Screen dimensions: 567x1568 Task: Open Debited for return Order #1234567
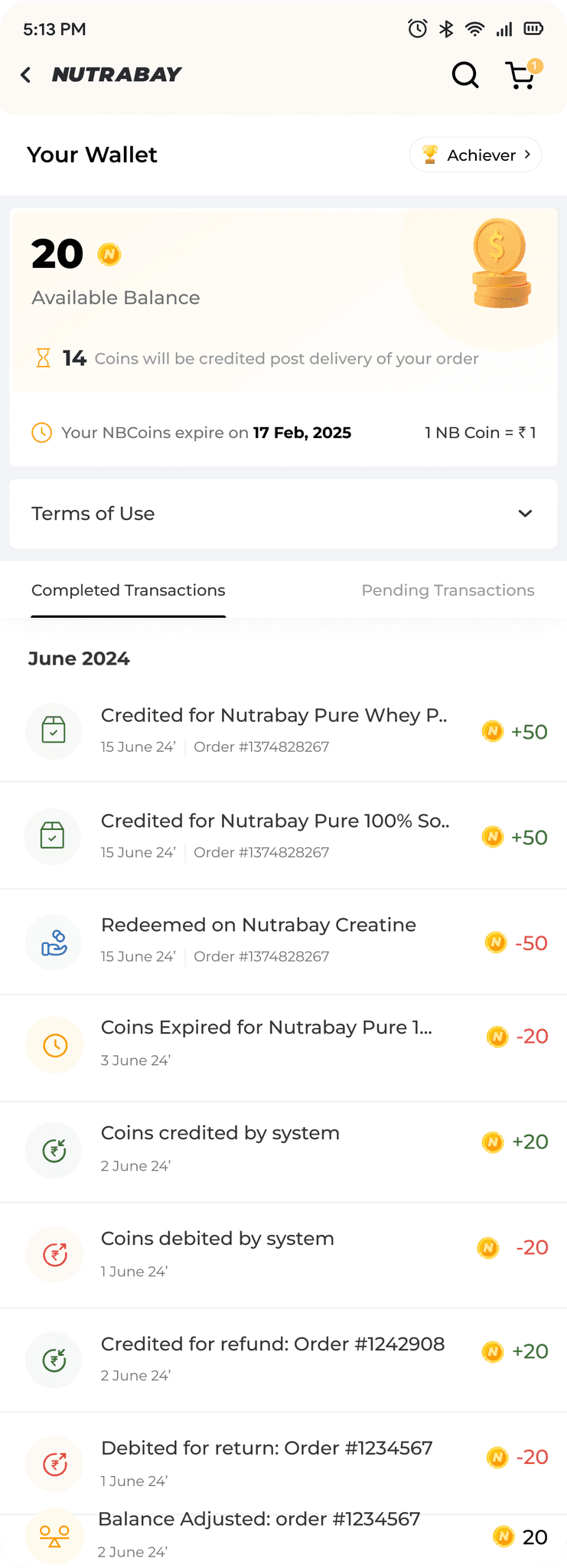[x=283, y=1463]
